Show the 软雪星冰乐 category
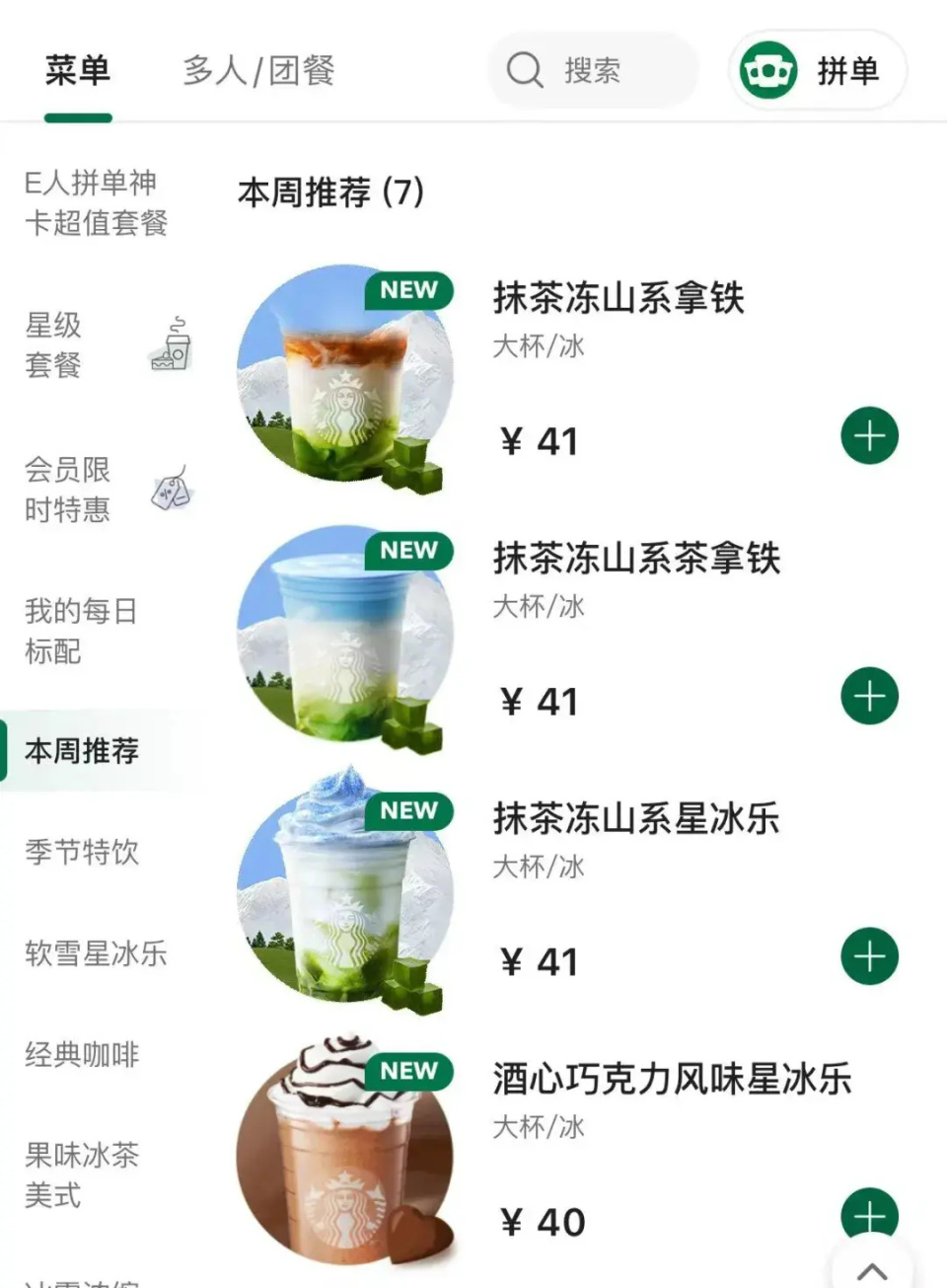 coord(96,953)
